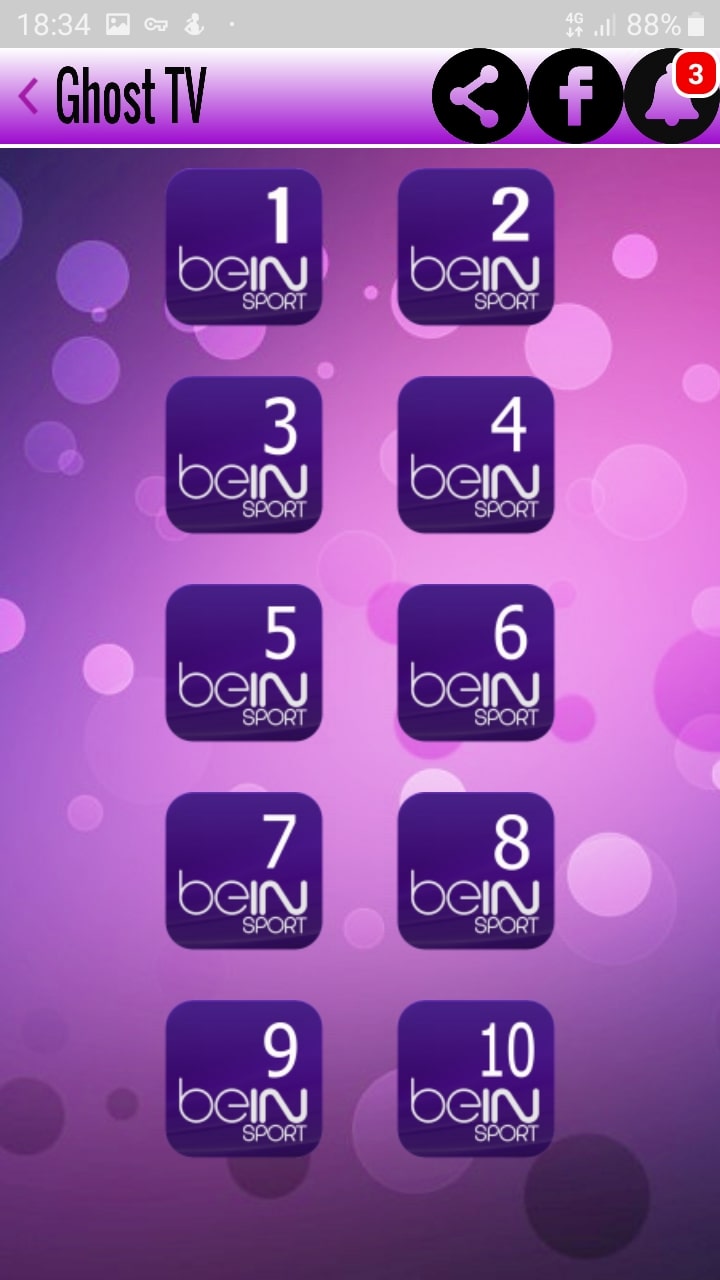Go back using the purple arrow
Viewport: 720px width, 1280px height.
(29, 97)
